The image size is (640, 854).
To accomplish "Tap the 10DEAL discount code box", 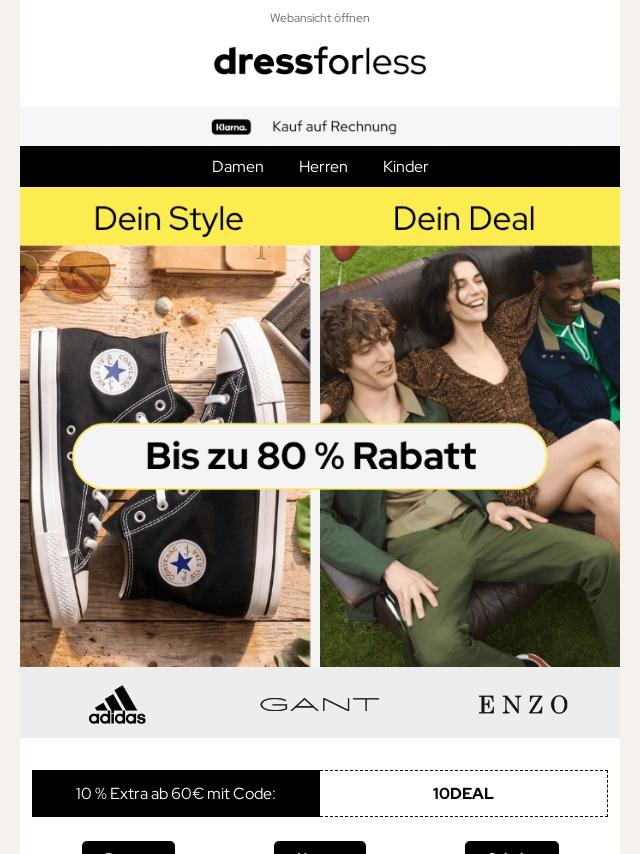I will 463,794.
